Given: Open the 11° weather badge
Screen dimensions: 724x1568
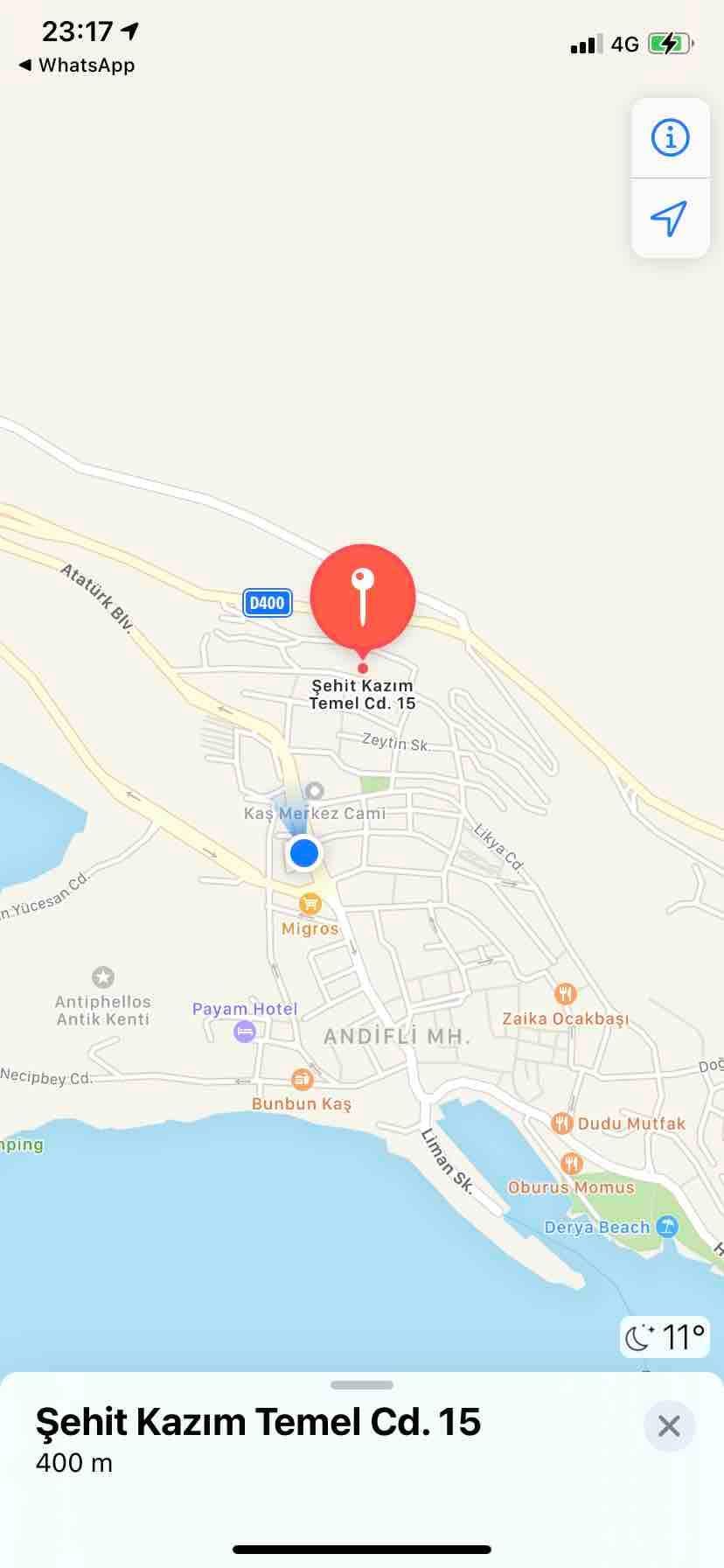Looking at the screenshot, I should 665,1337.
